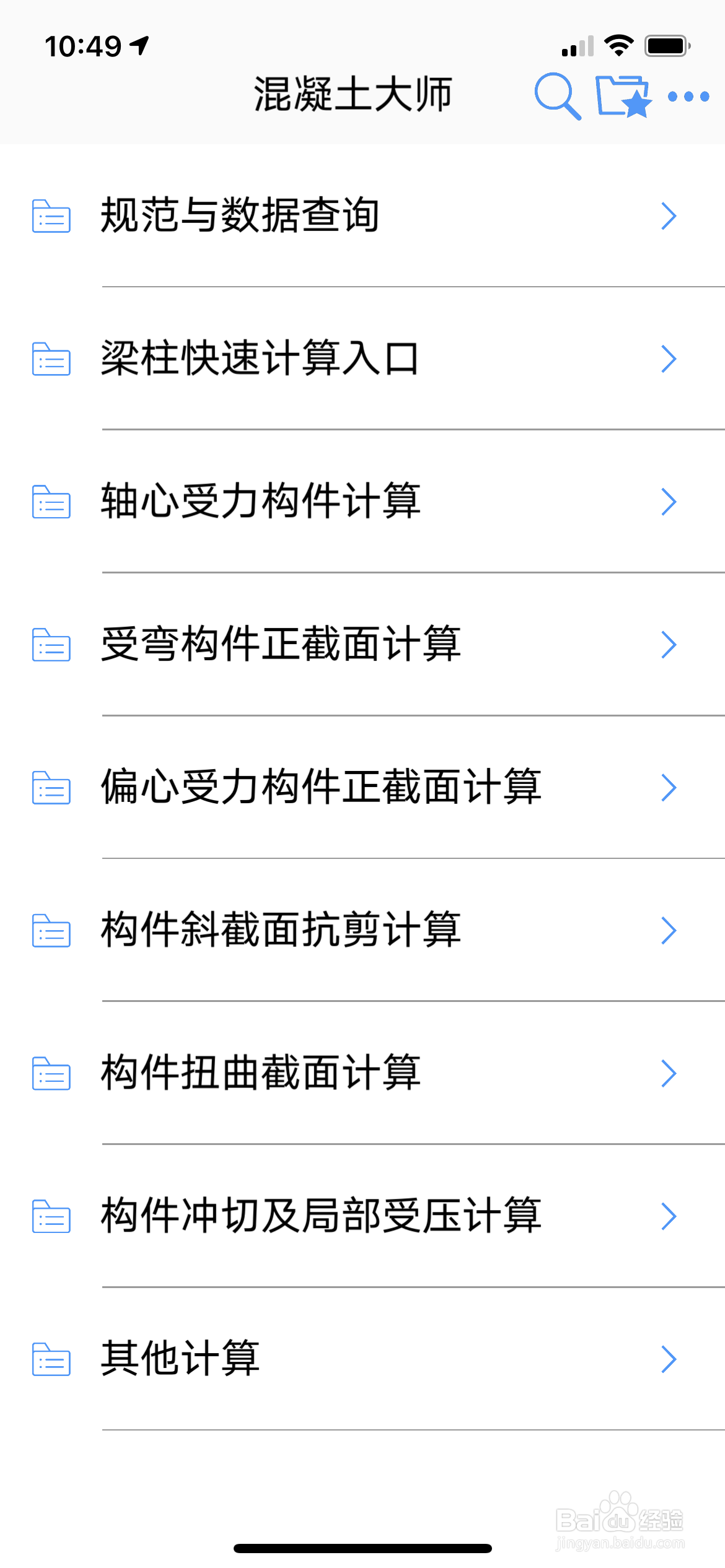
Task: Open 受弯构件正截面计算
Action: (362, 645)
